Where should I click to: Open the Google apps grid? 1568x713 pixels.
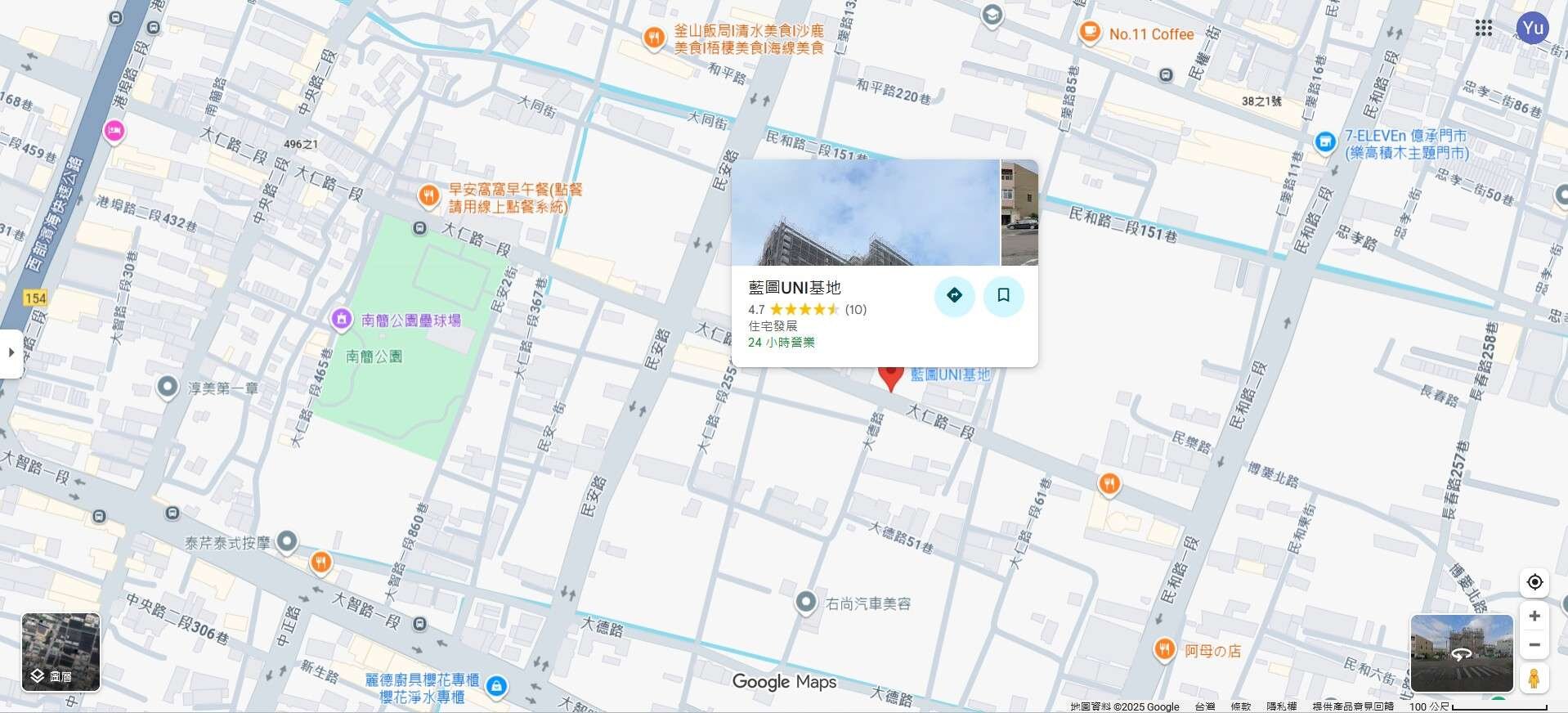click(x=1483, y=29)
